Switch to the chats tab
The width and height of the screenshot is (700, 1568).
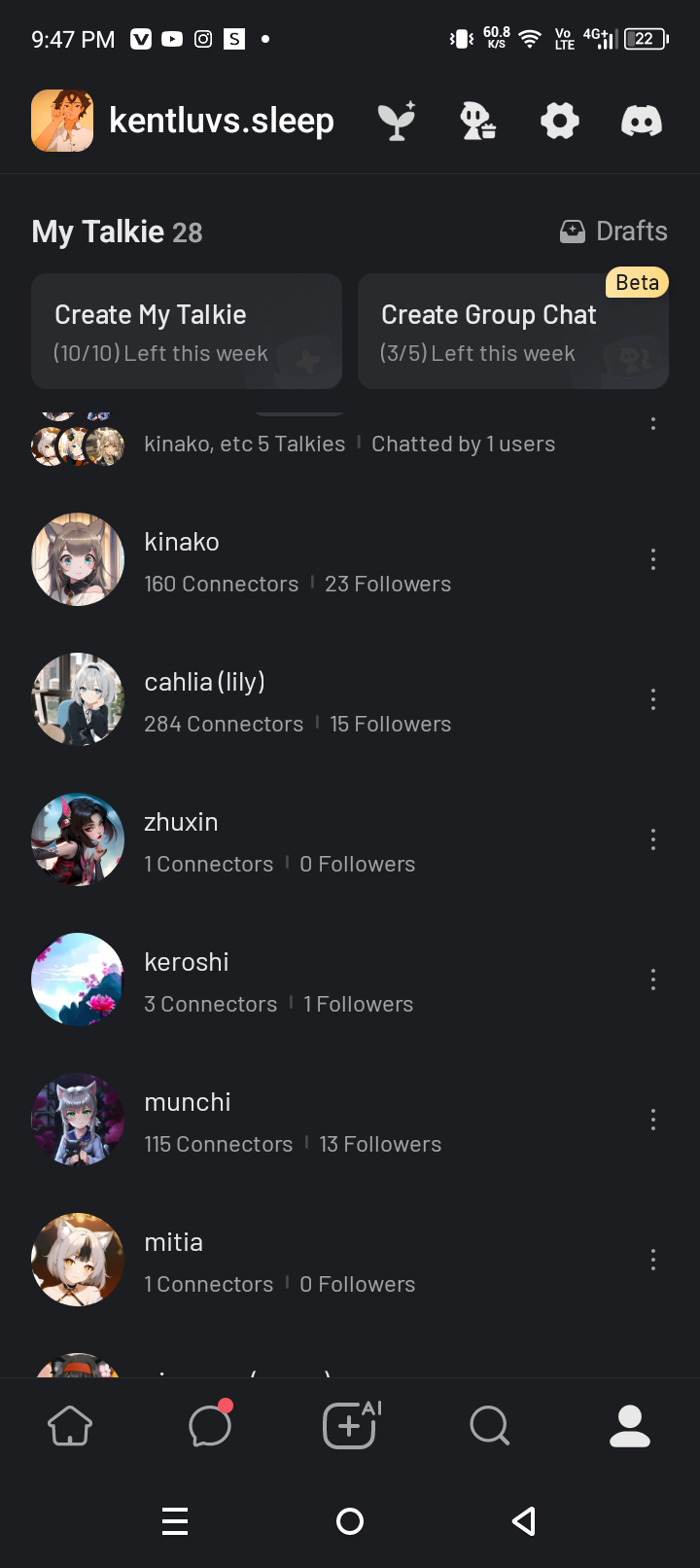pyautogui.click(x=210, y=1426)
